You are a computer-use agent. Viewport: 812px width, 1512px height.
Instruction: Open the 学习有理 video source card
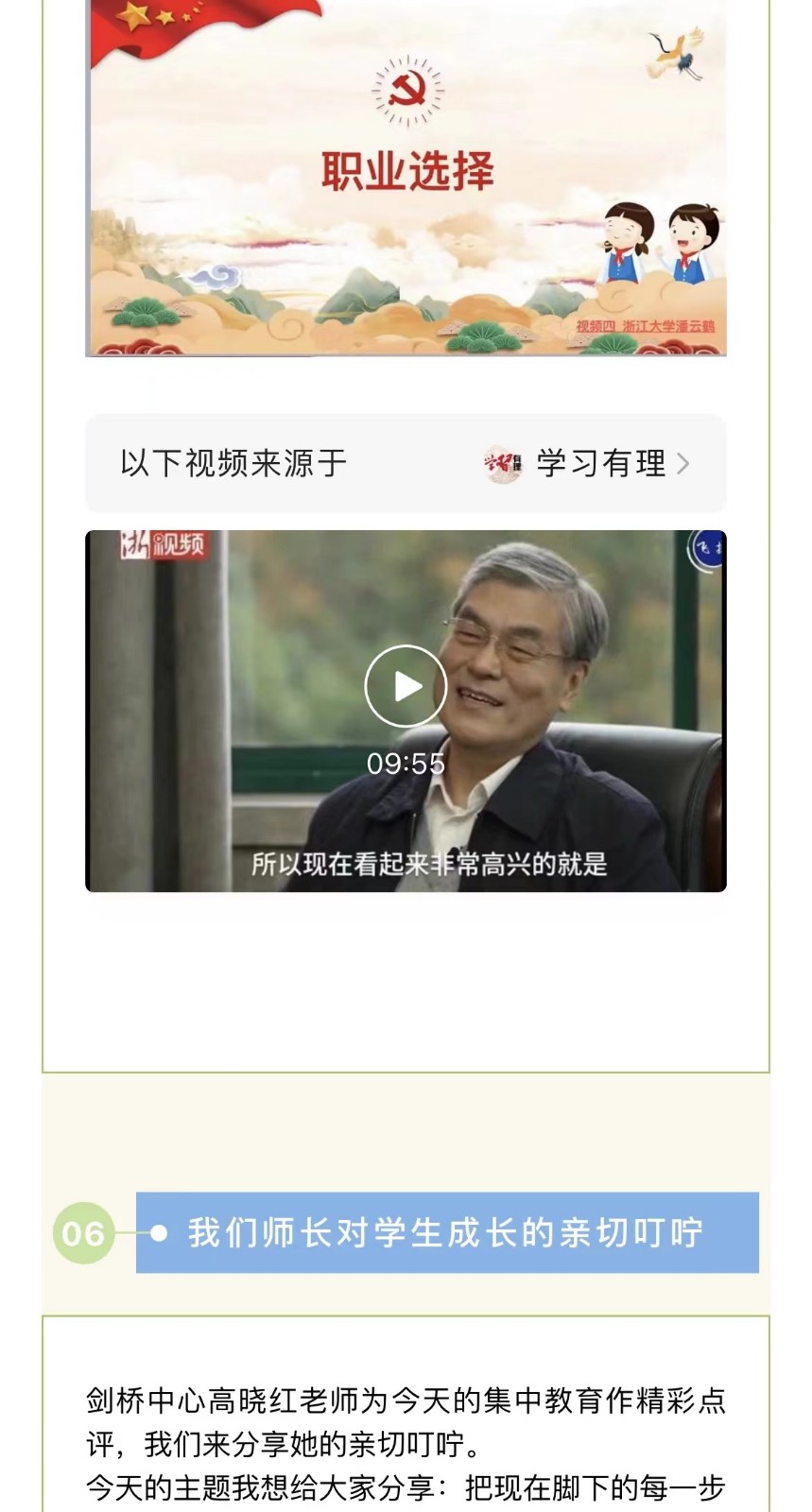(406, 464)
